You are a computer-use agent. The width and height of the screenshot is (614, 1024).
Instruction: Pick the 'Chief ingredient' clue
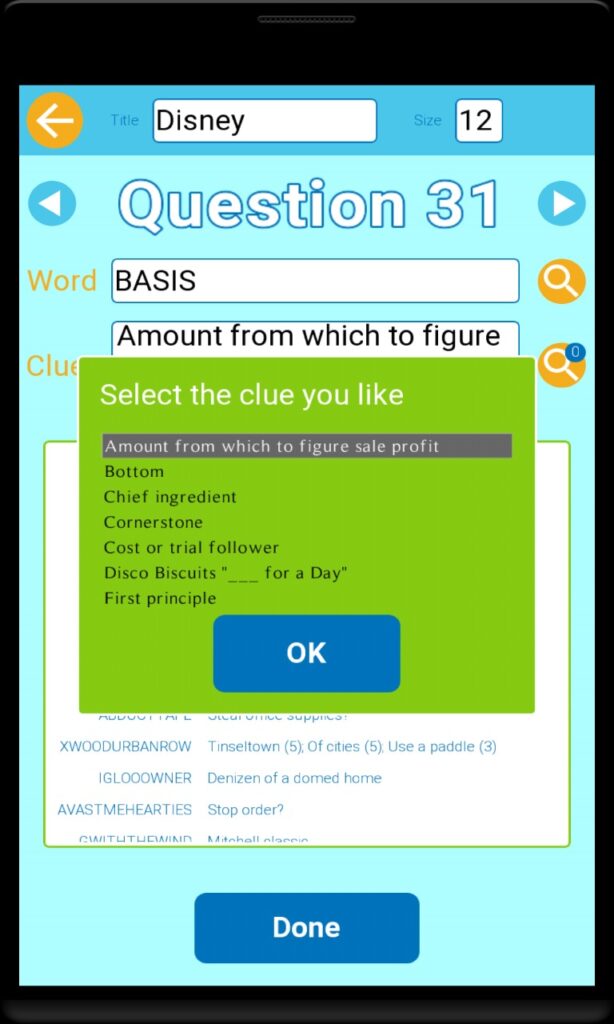coord(170,497)
